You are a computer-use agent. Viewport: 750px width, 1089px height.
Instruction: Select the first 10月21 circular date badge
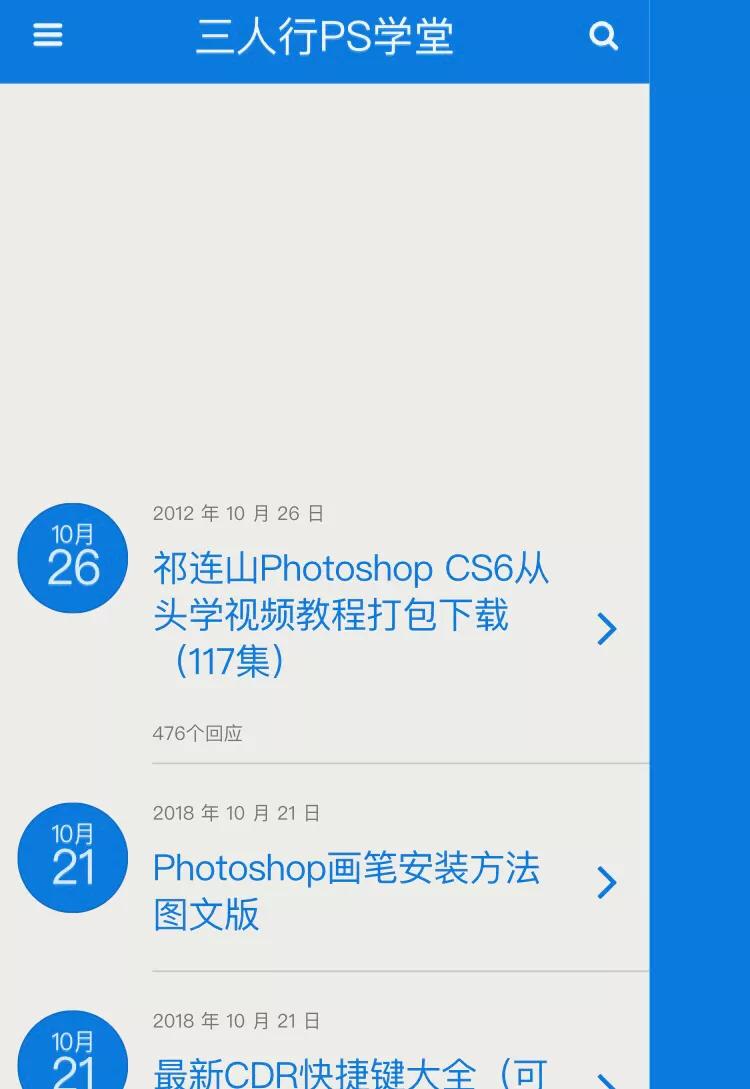[x=71, y=858]
